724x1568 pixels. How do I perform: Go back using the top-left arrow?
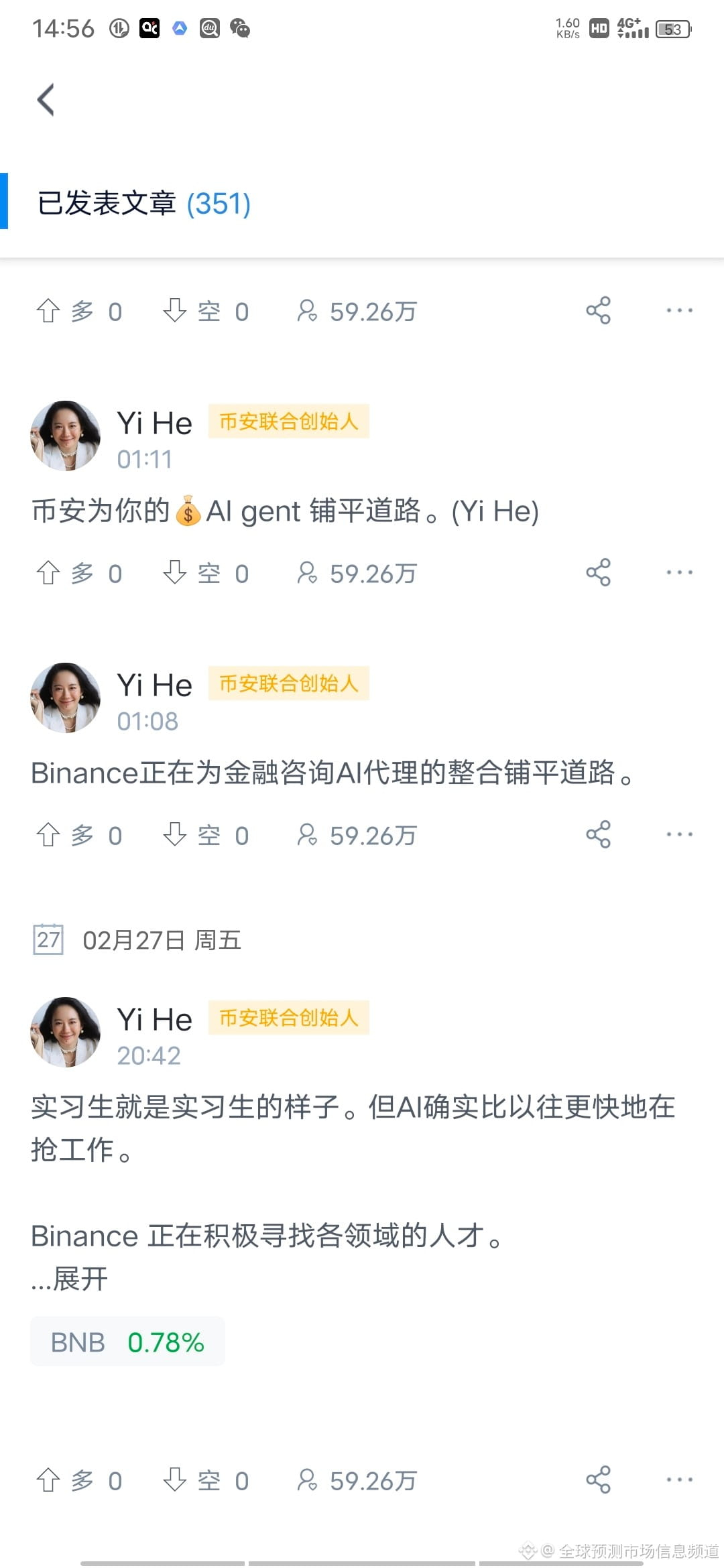point(46,100)
